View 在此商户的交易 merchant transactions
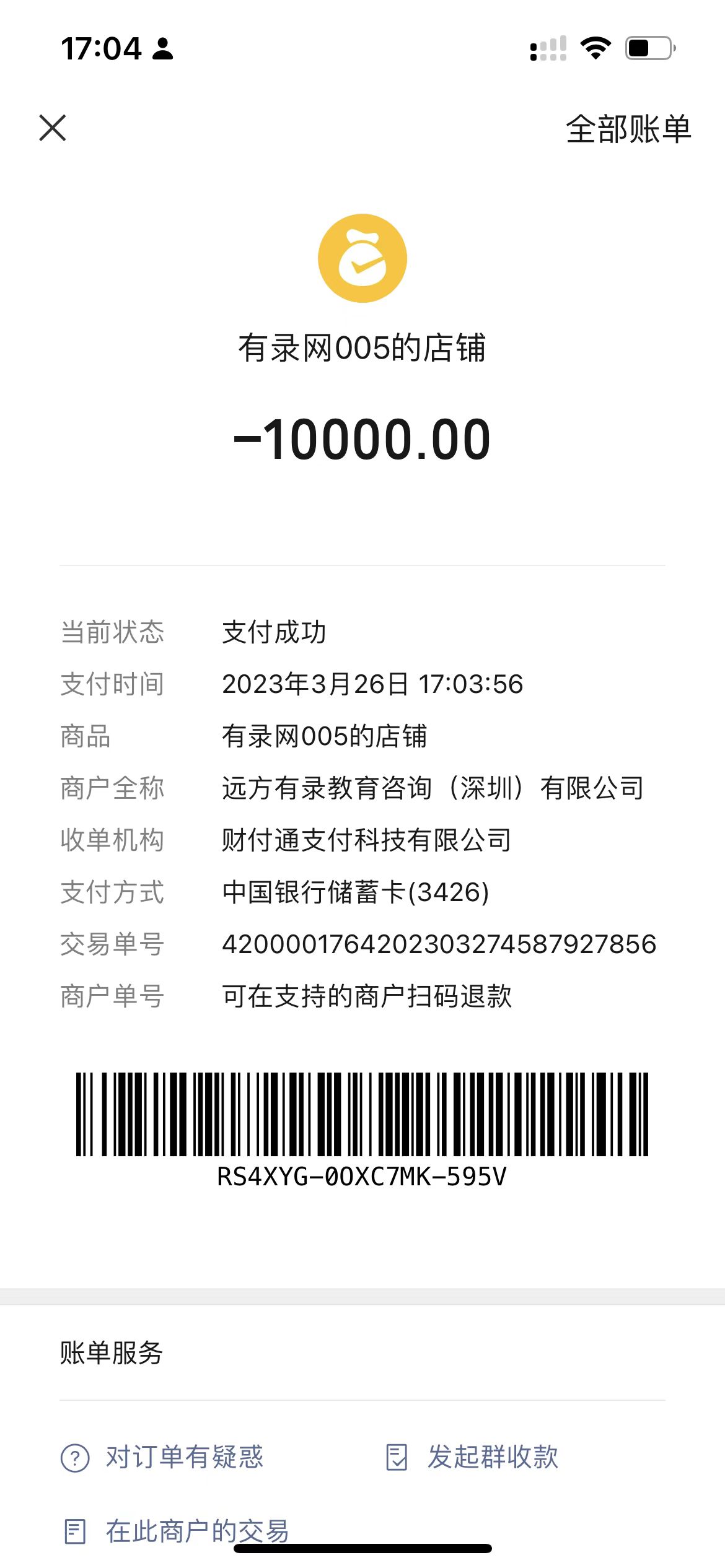The width and height of the screenshot is (725, 1568). tap(177, 1531)
